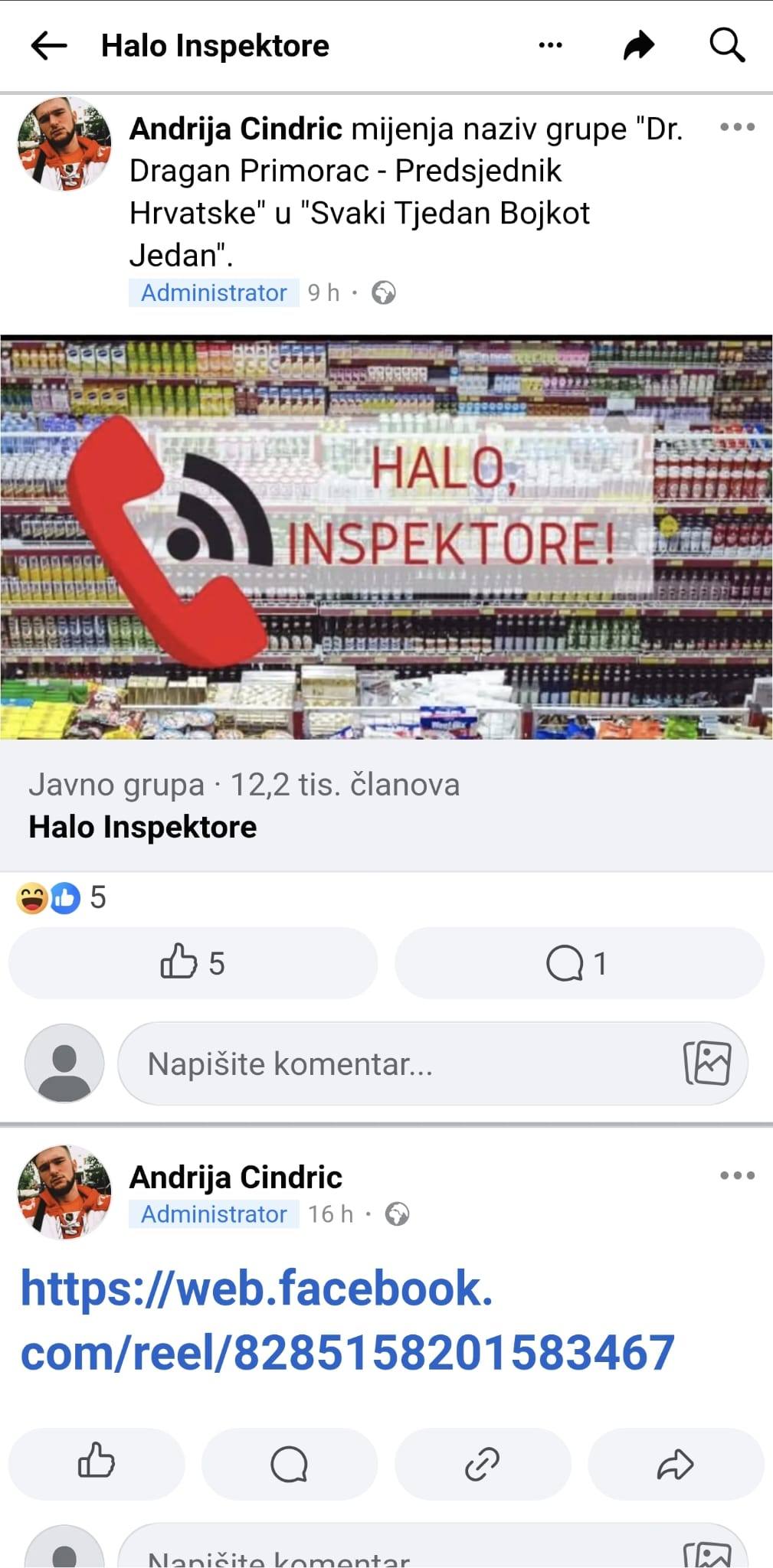Share the reel link post

675,1463
